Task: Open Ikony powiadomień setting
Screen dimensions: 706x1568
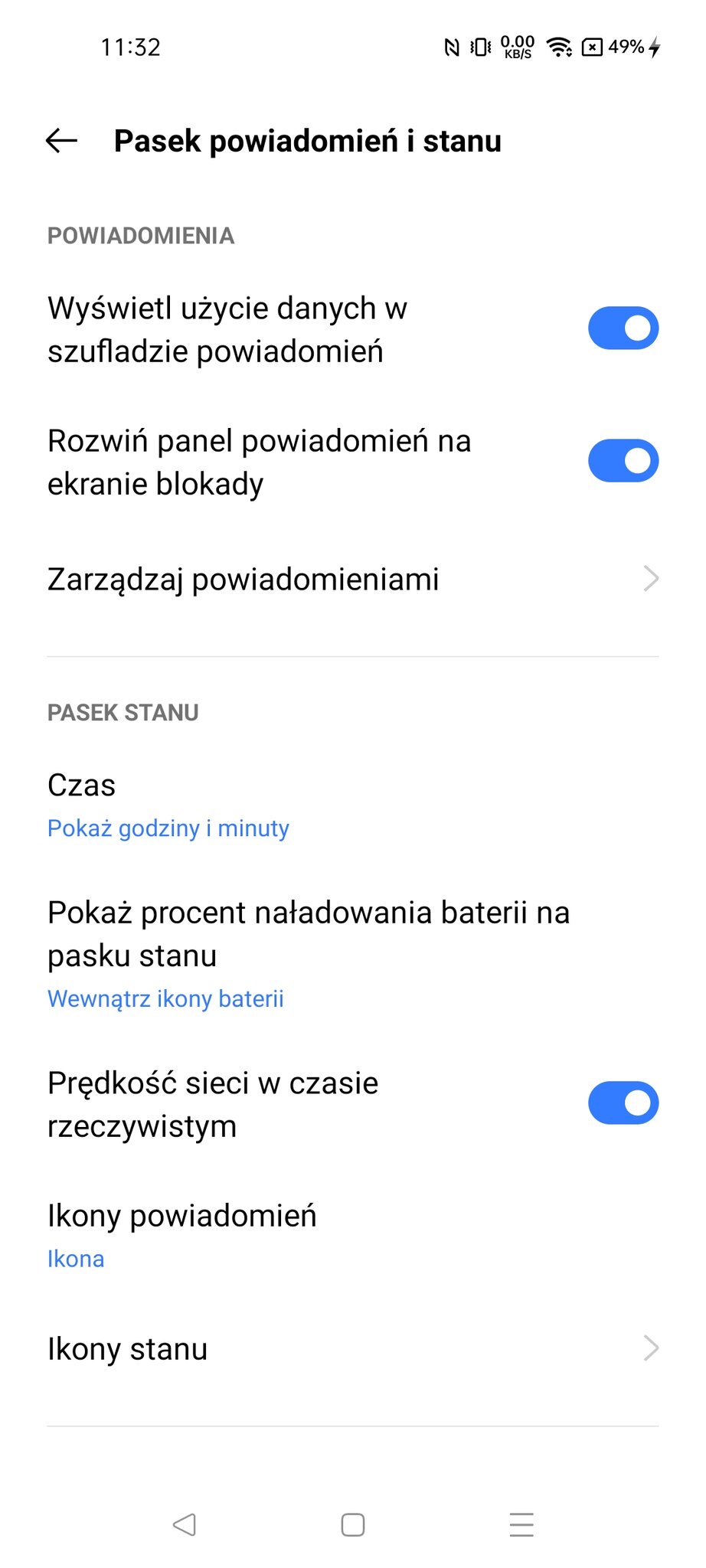Action: click(x=353, y=1236)
